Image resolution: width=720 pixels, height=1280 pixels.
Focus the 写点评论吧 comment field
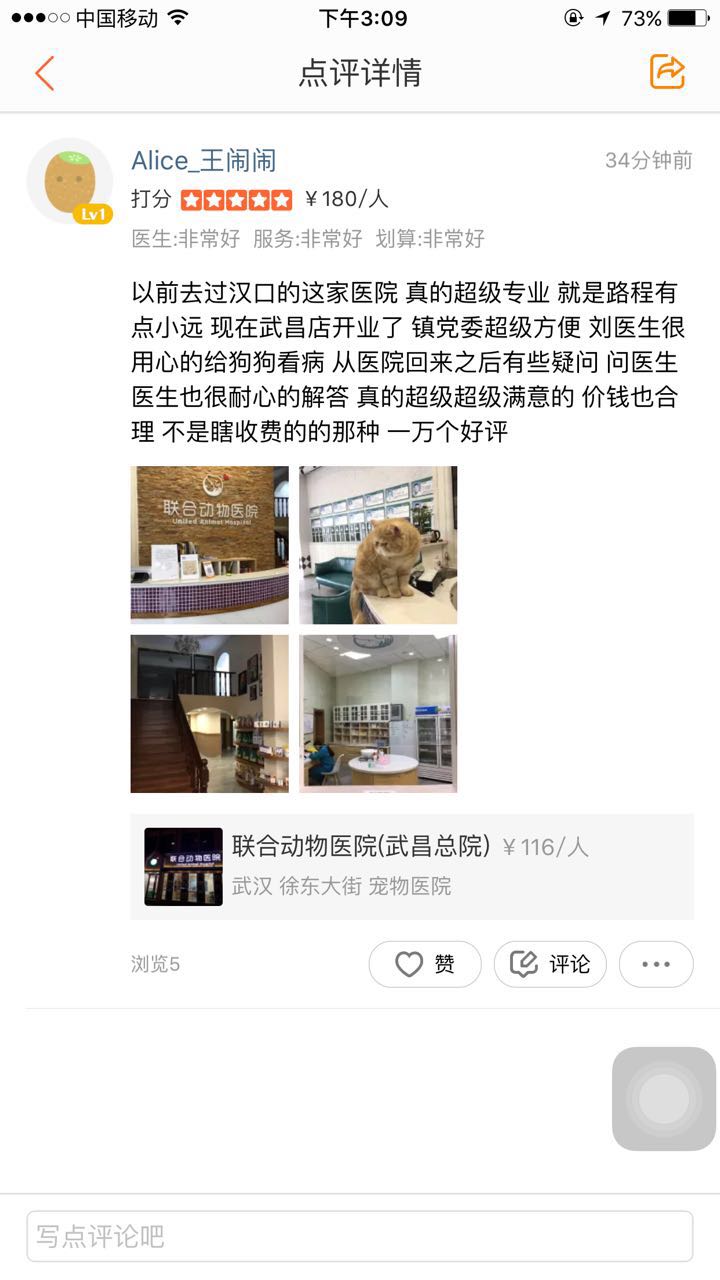360,1236
